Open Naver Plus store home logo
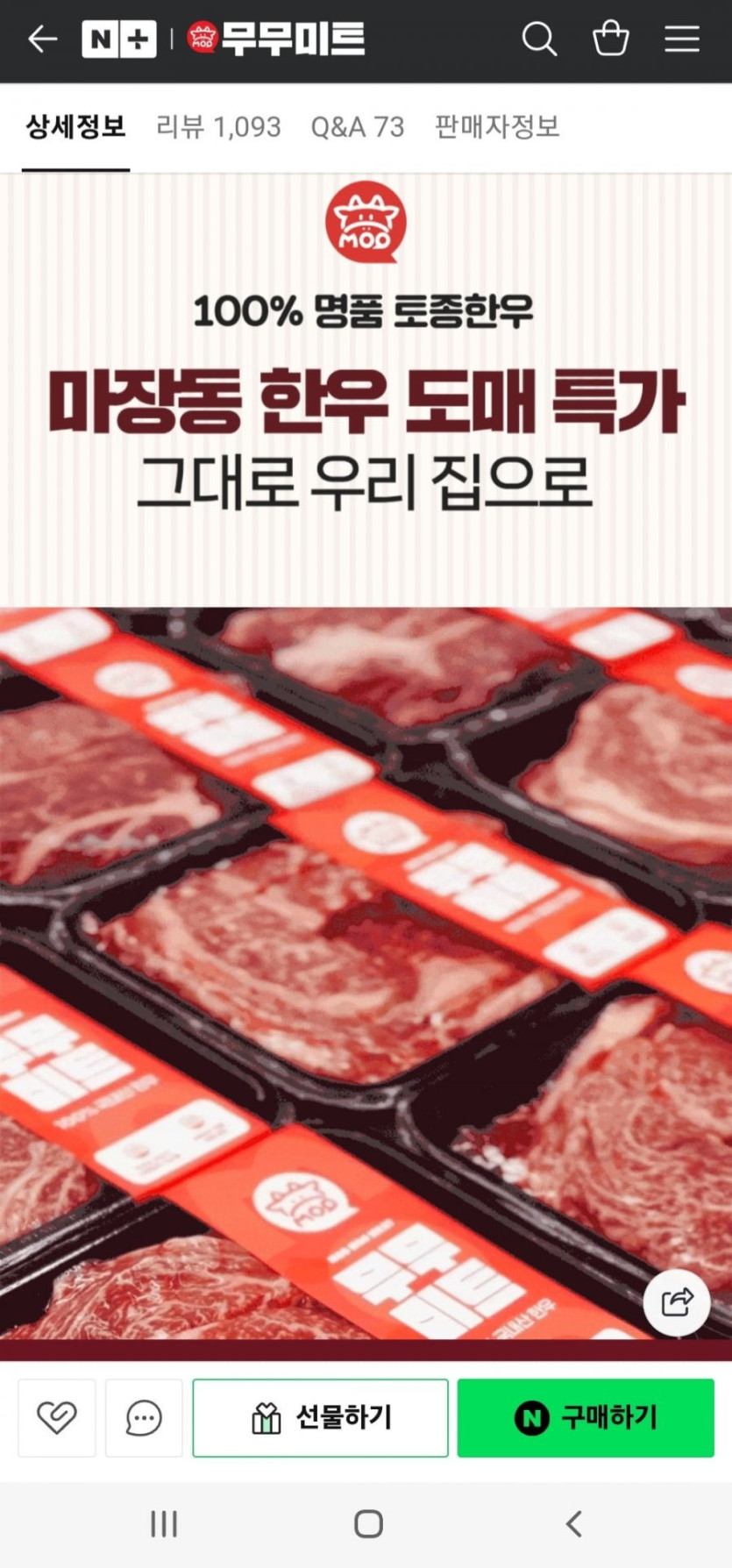The image size is (732, 1568). [119, 39]
